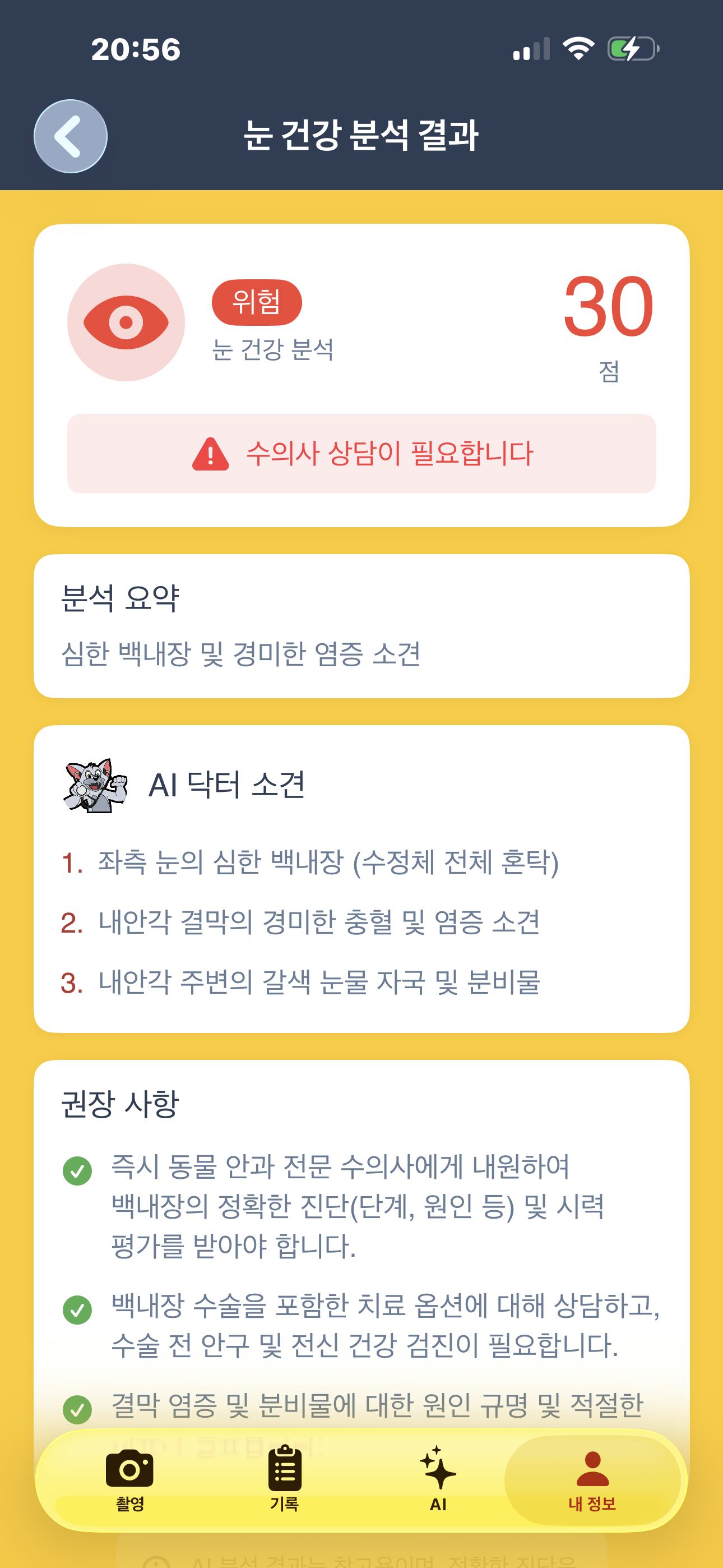Go to the 내 정보 tab
The height and width of the screenshot is (1568, 723).
[x=592, y=1481]
